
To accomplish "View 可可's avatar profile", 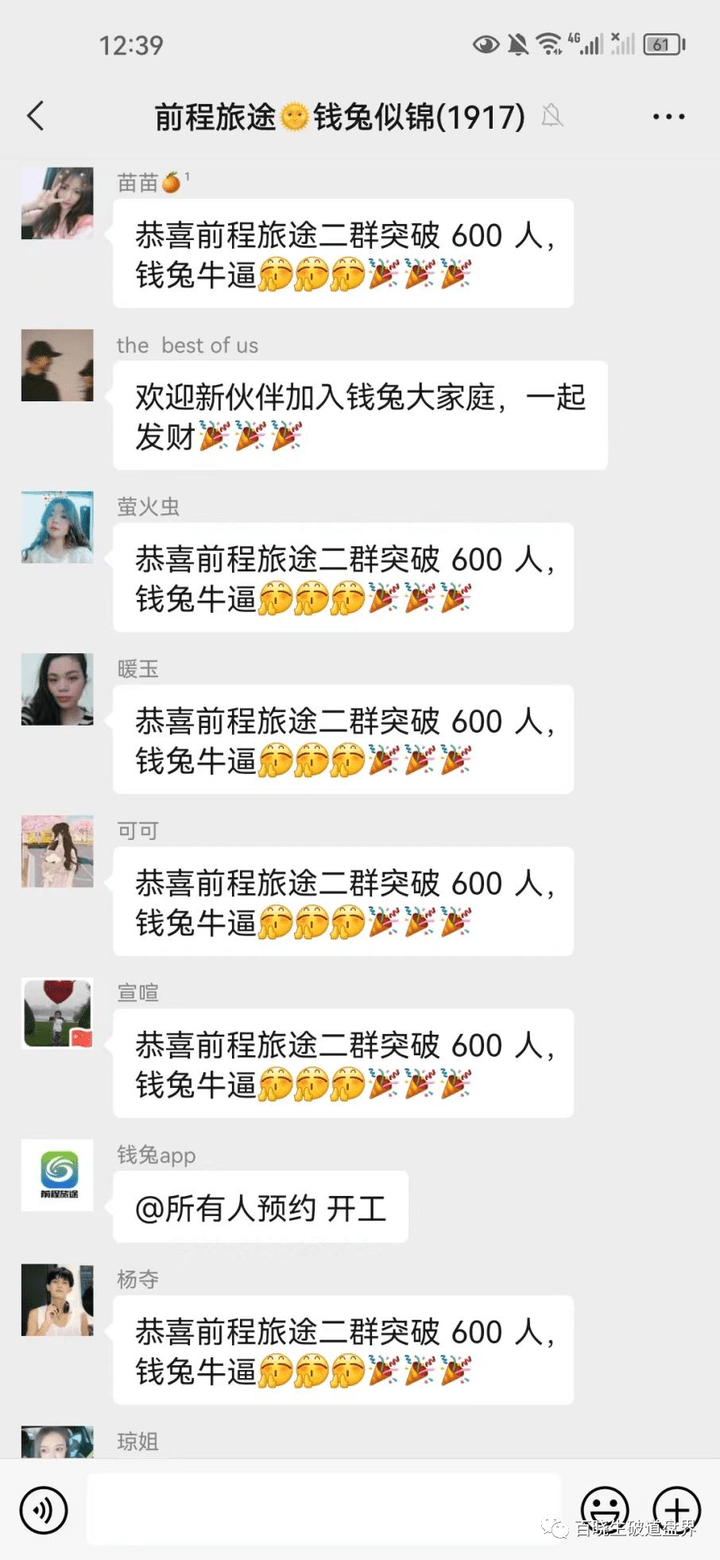I will click(x=57, y=851).
